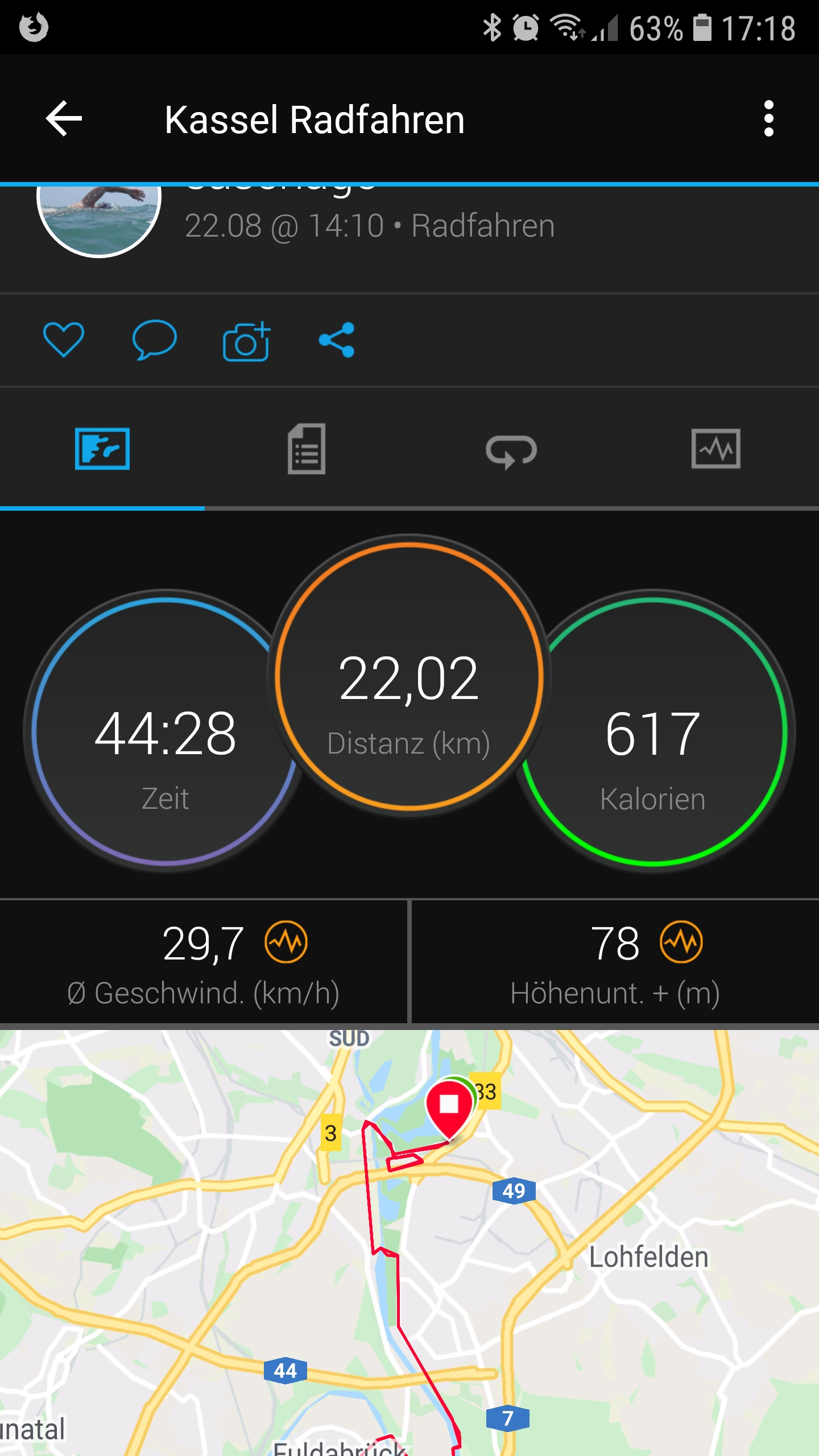Open the average speed chart icon

[286, 942]
